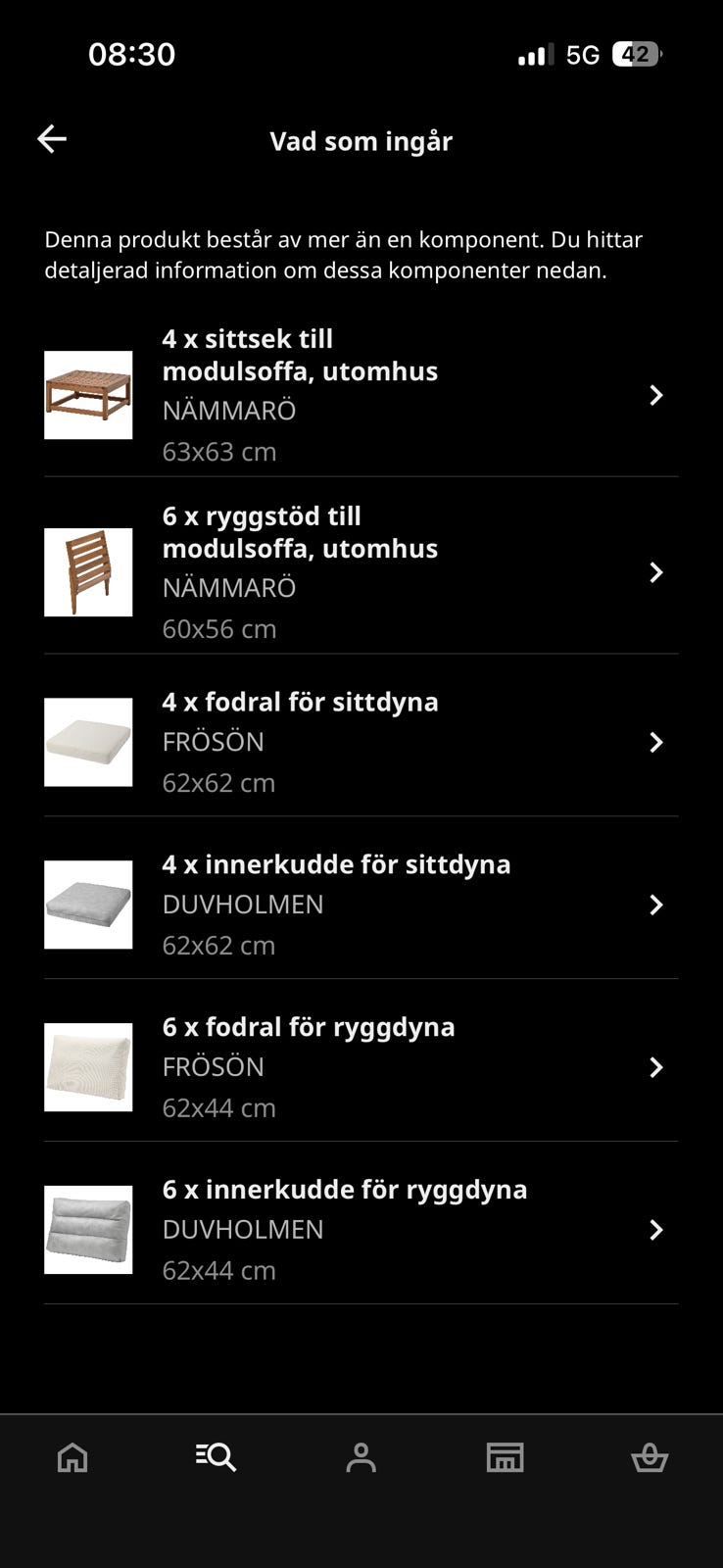723x1568 pixels.
Task: Open the shopping basket tab
Action: pyautogui.click(x=649, y=1458)
